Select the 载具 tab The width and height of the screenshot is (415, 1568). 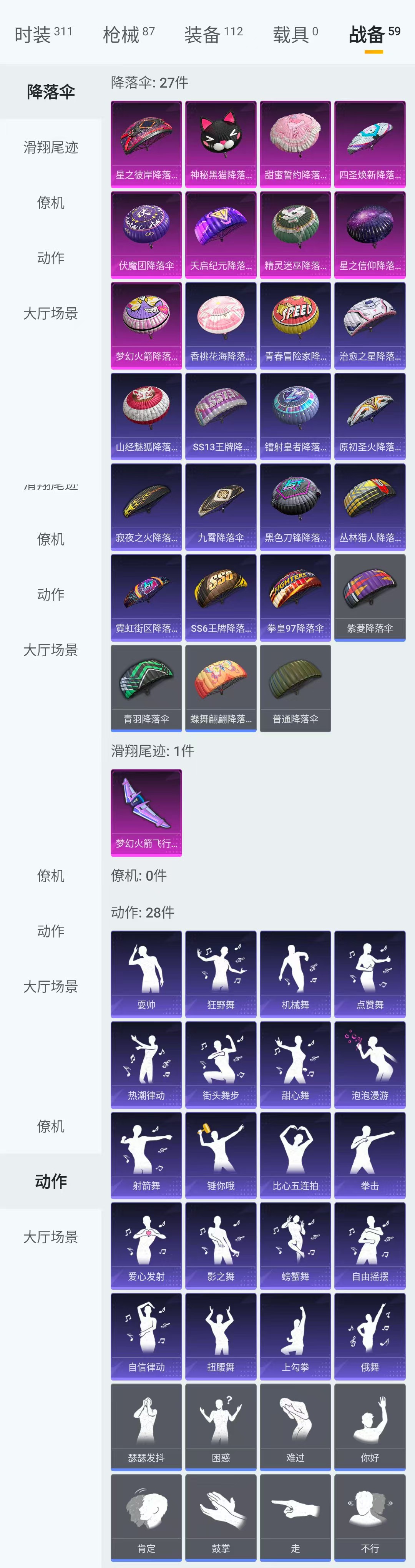coord(295,35)
